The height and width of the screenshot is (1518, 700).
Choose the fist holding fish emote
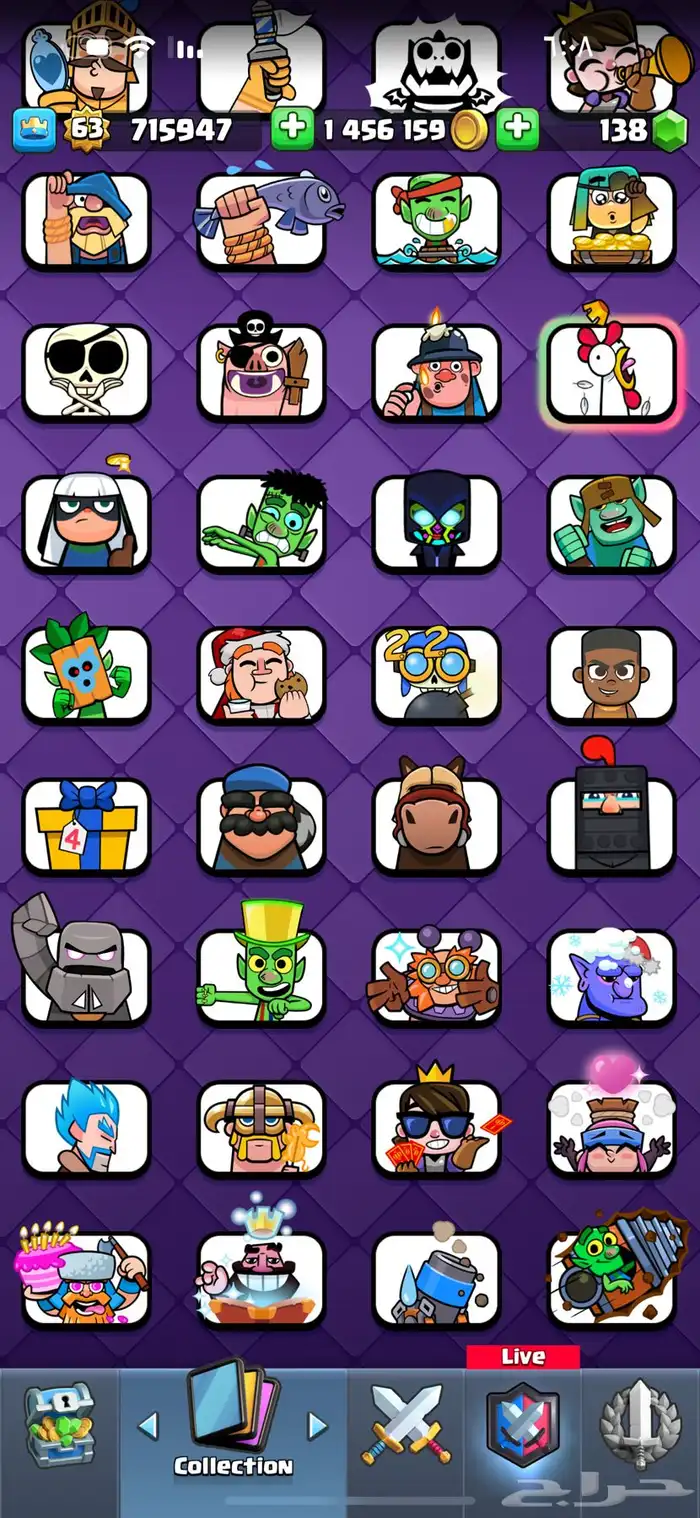click(262, 222)
